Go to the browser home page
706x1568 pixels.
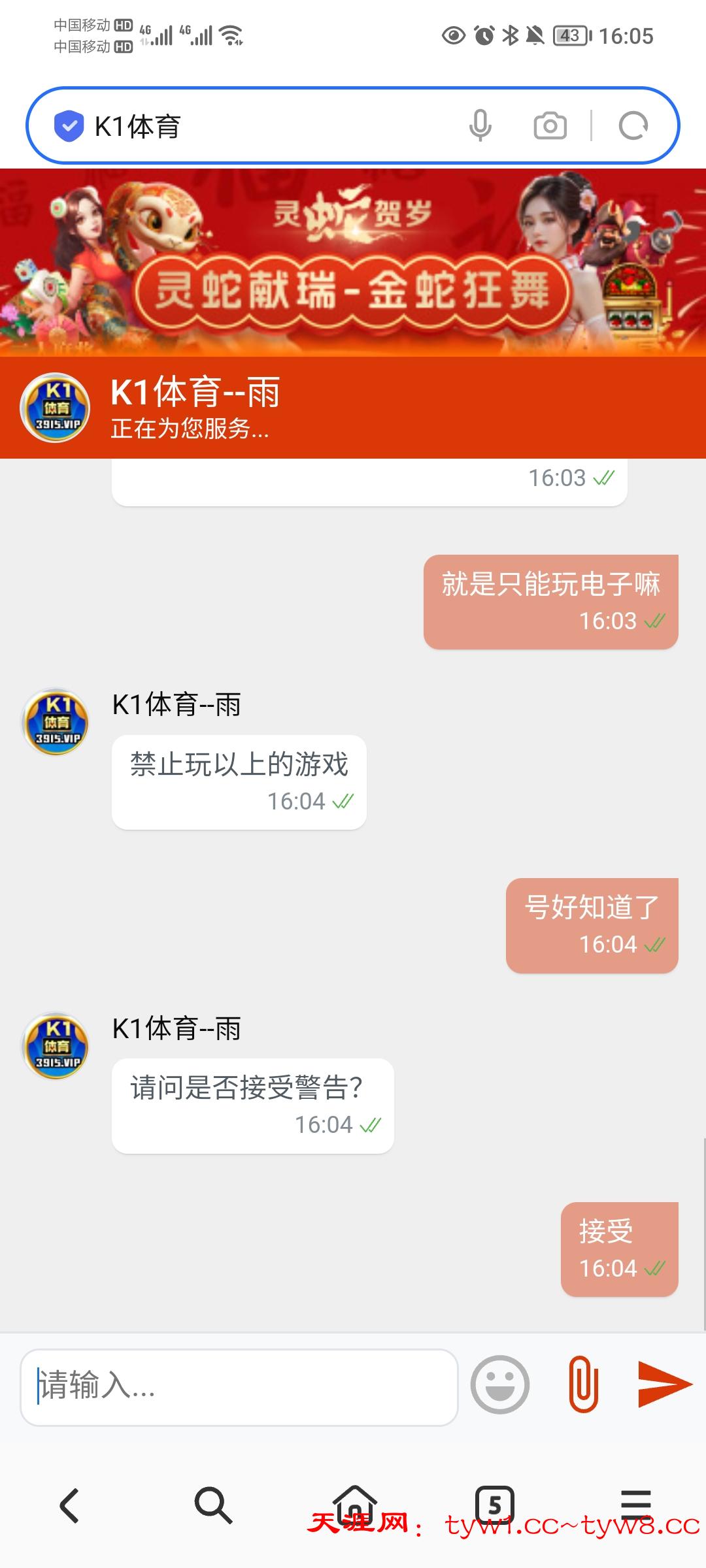(354, 1504)
